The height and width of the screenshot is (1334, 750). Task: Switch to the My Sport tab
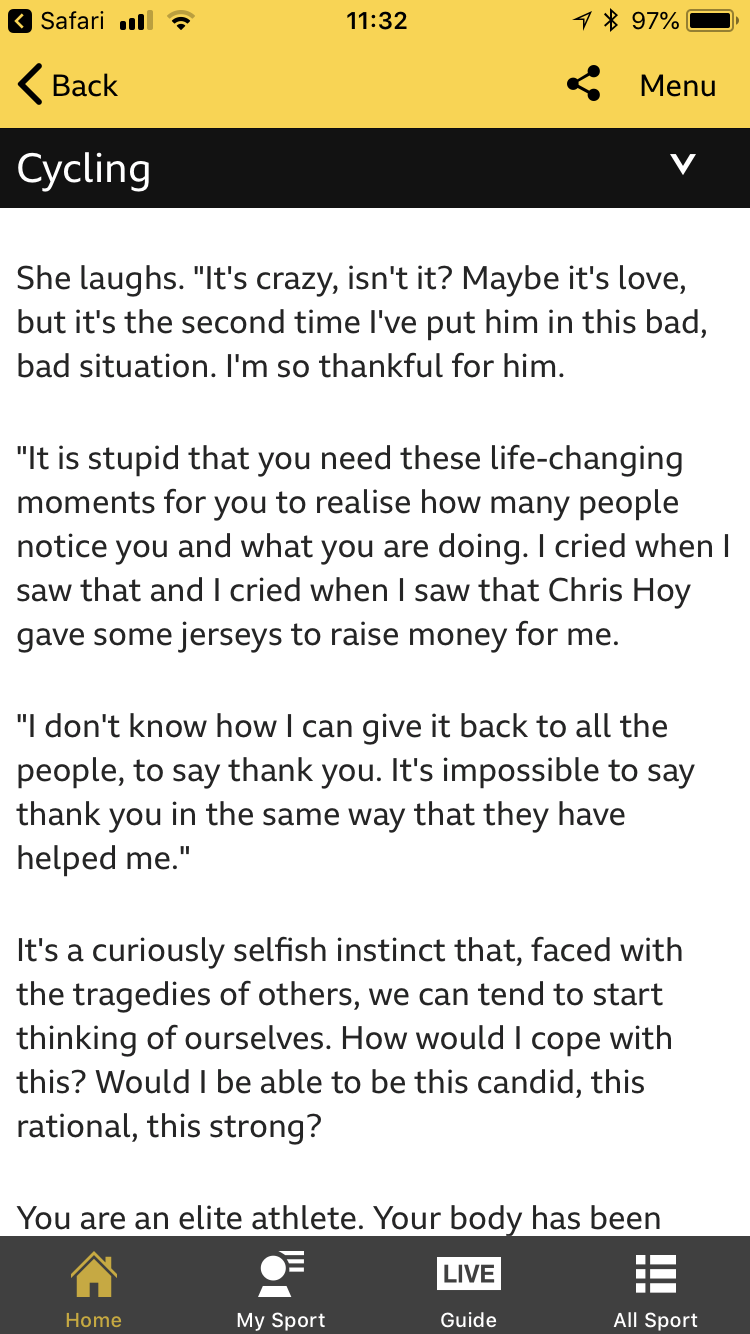tap(281, 1290)
